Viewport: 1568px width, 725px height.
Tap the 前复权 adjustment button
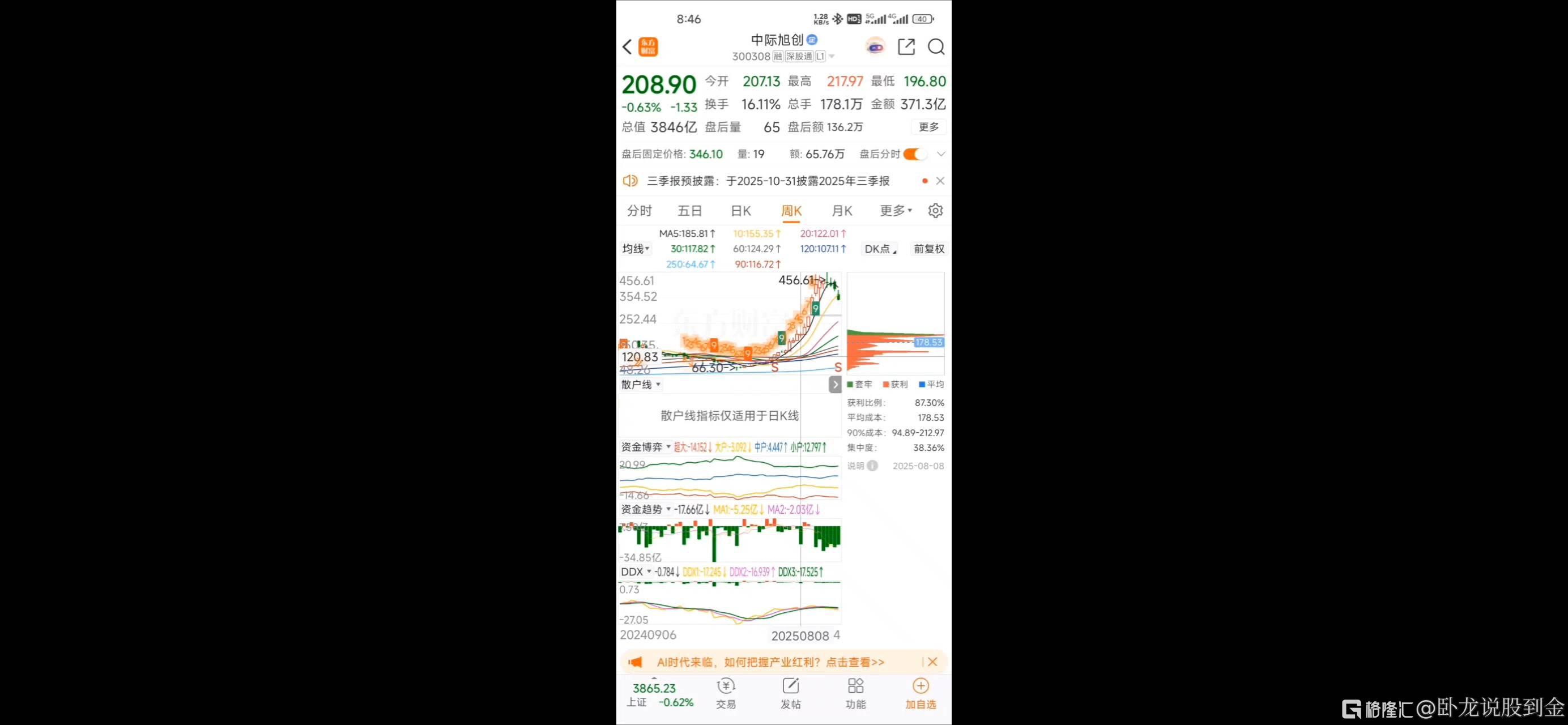pos(928,248)
